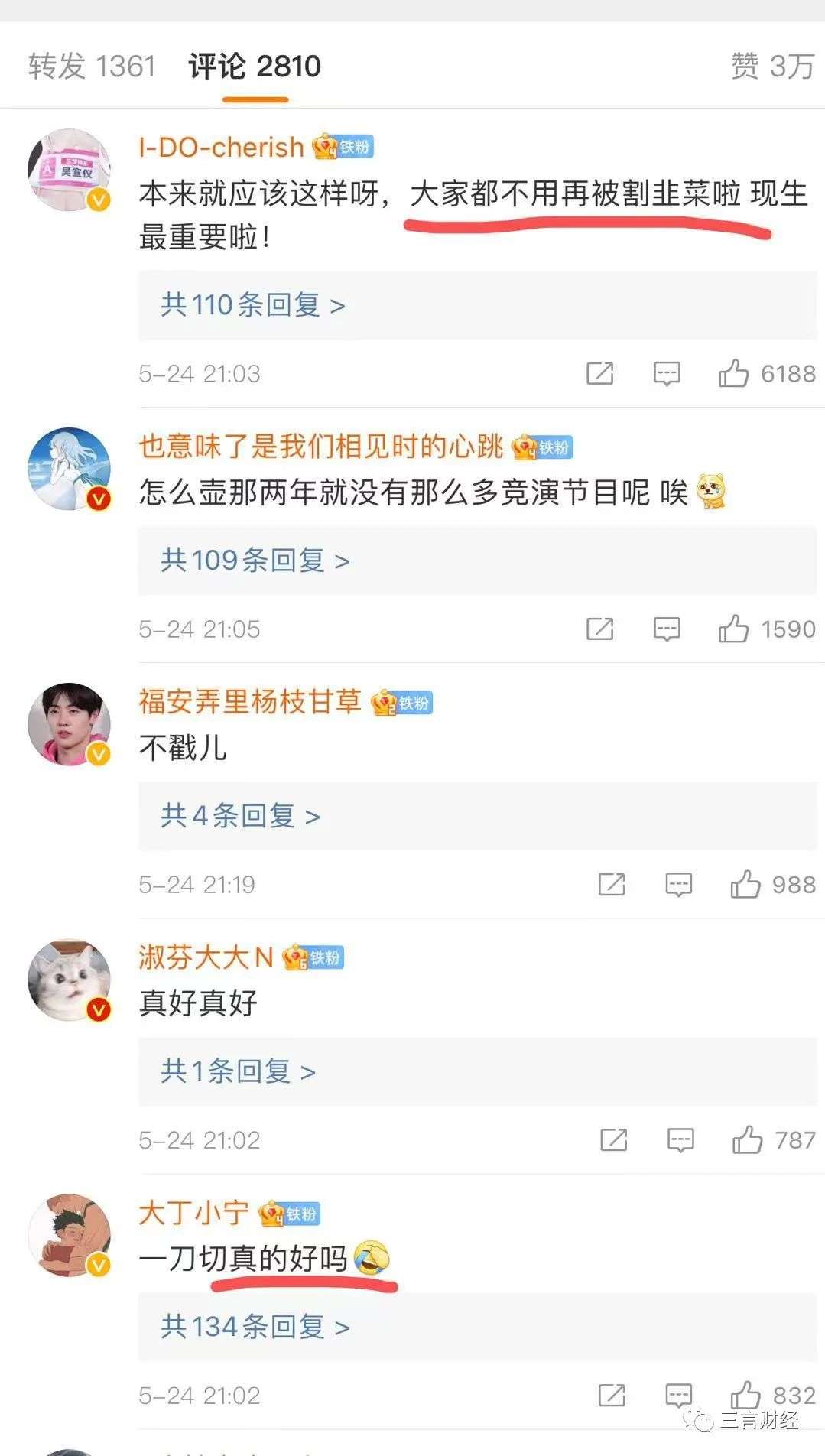Expand 共110条回复 under I-DO-cherish's comment

coord(252,305)
